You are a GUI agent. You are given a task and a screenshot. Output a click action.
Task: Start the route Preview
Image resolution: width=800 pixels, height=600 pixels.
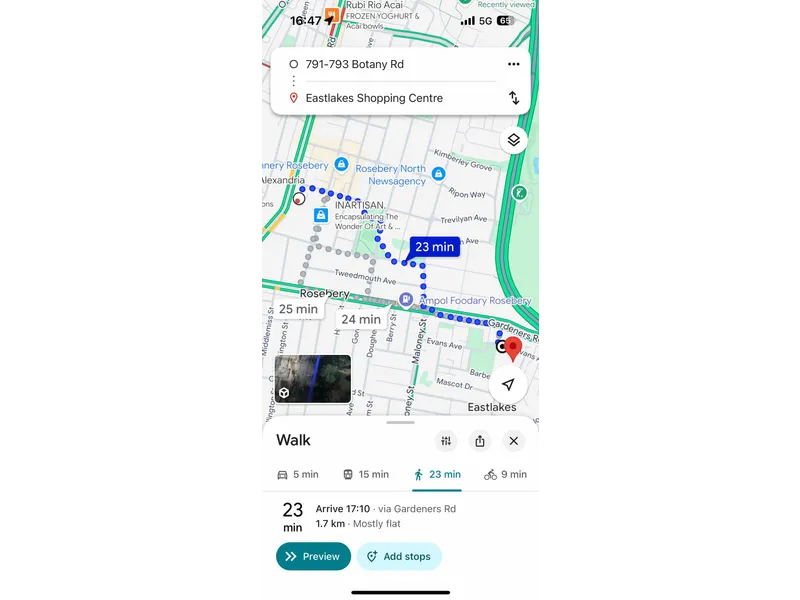point(313,556)
